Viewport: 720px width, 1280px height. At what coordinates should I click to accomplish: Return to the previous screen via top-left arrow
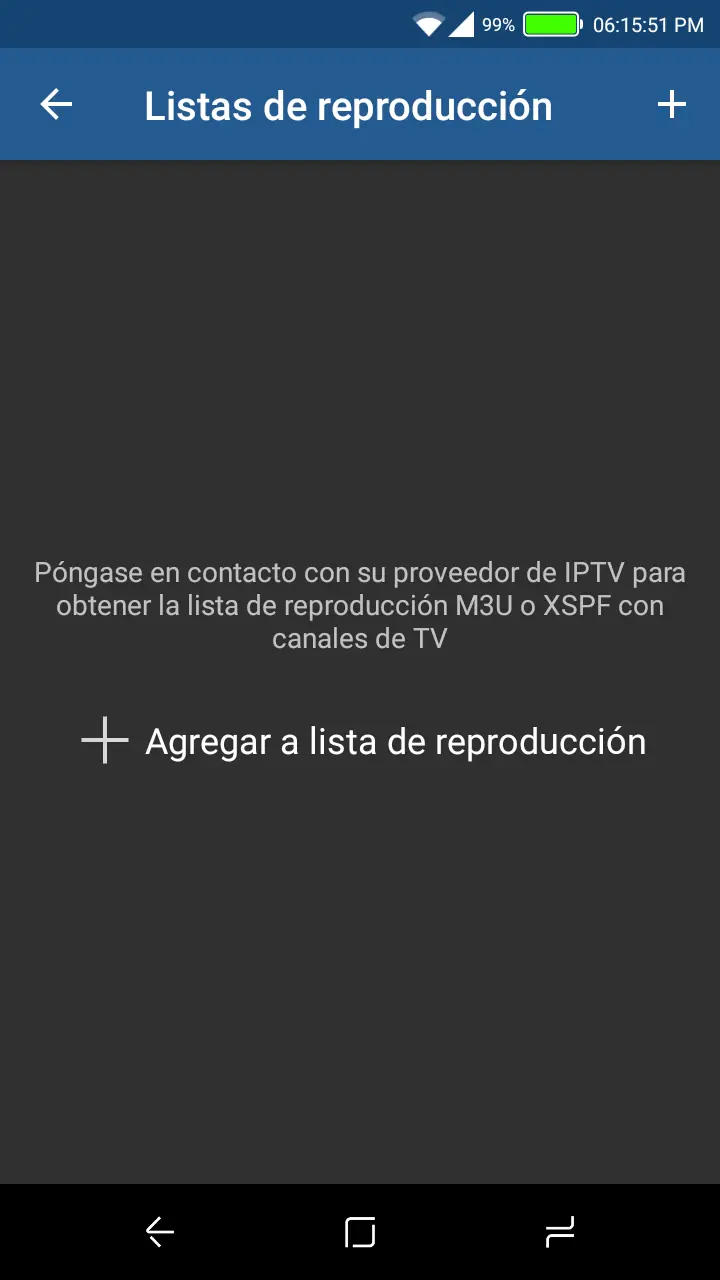[55, 104]
